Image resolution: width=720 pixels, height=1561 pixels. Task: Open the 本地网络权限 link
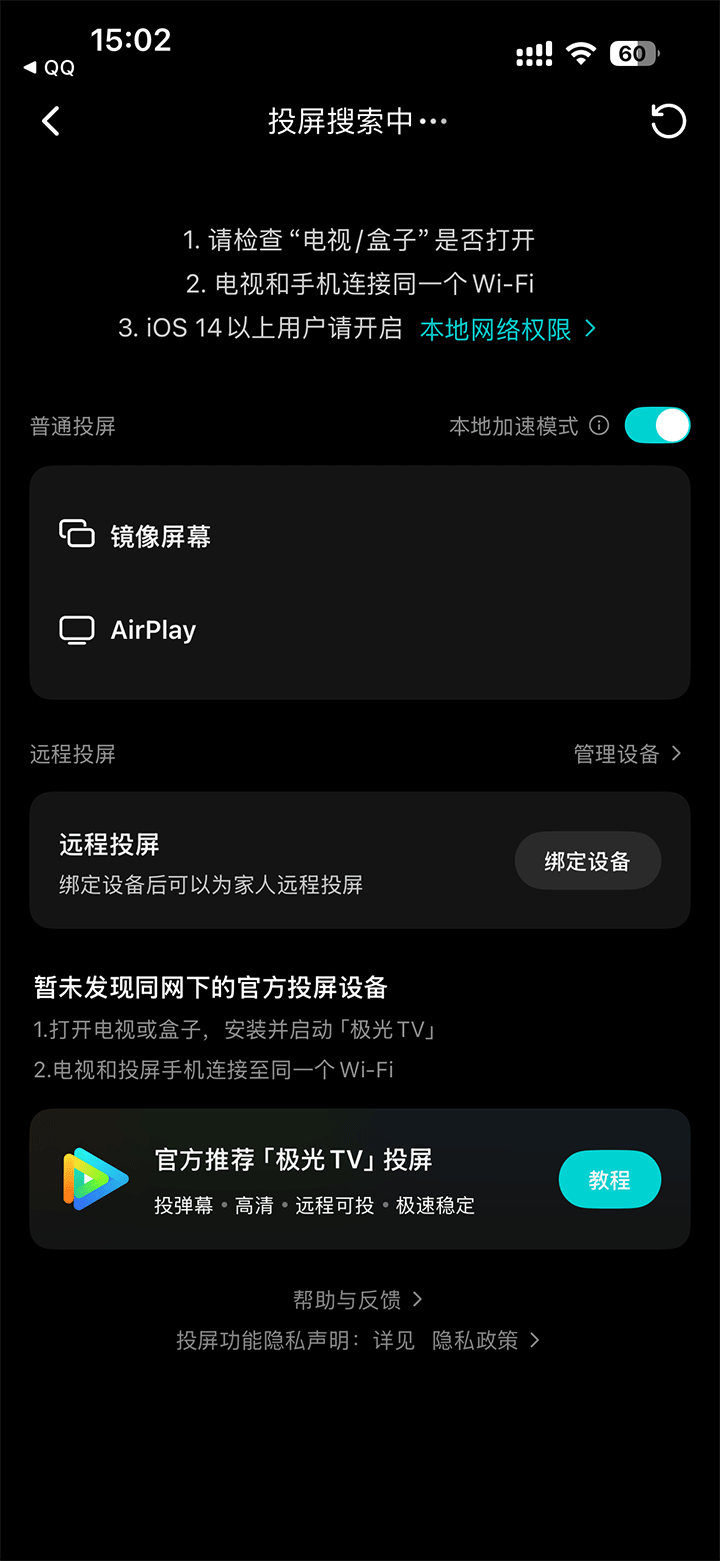pyautogui.click(x=507, y=329)
